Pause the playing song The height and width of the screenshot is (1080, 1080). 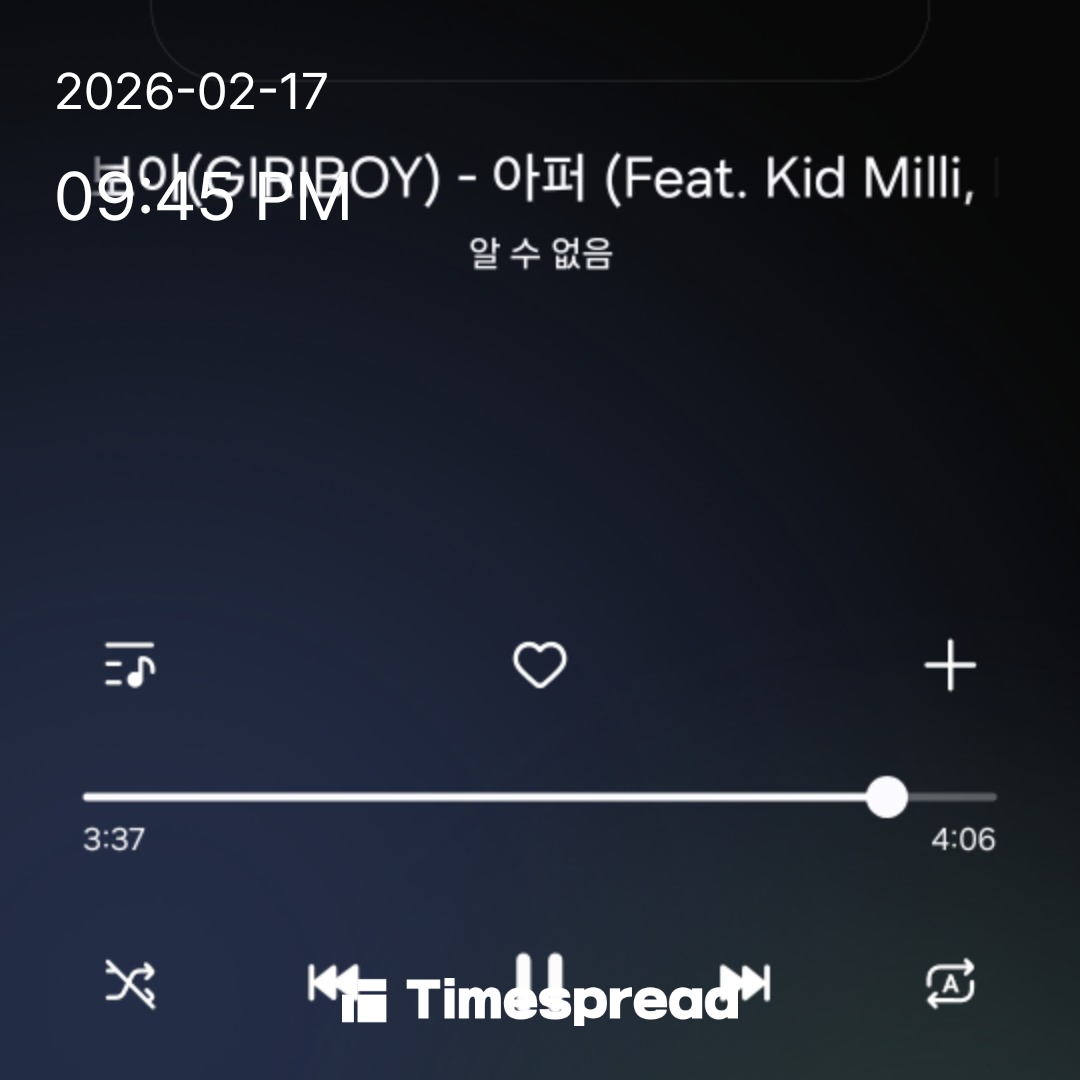(540, 975)
